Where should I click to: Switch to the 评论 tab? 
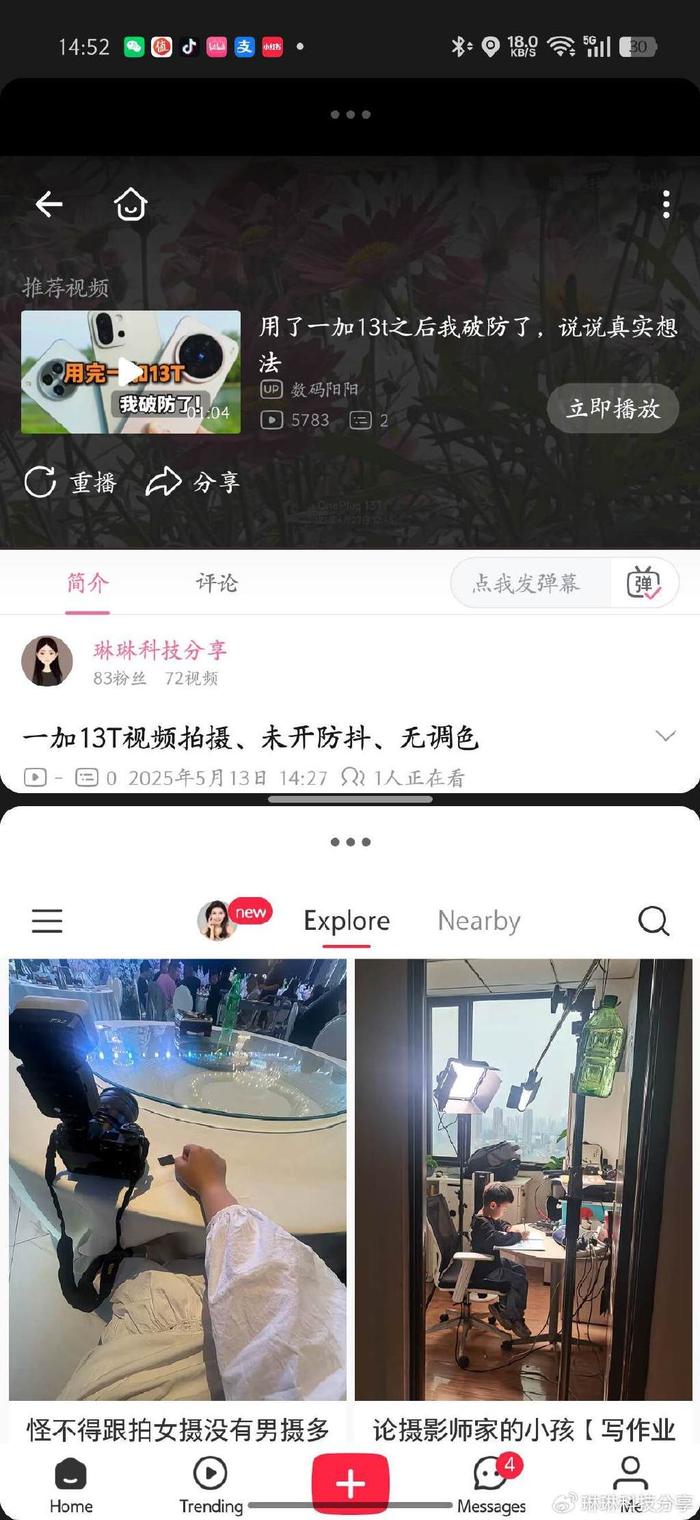point(217,583)
